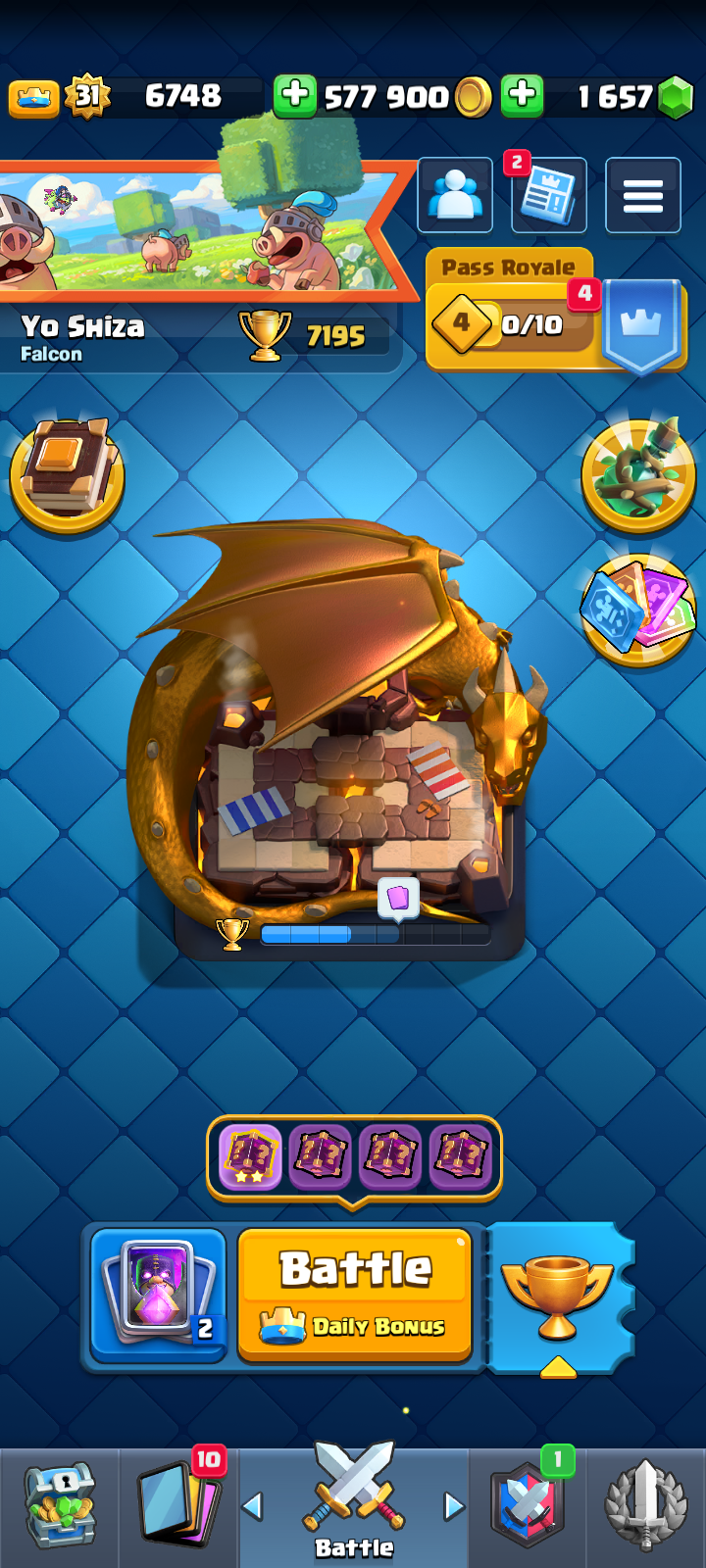Open the trophy game mode selector
This screenshot has height=1568, width=706.
559,1296
